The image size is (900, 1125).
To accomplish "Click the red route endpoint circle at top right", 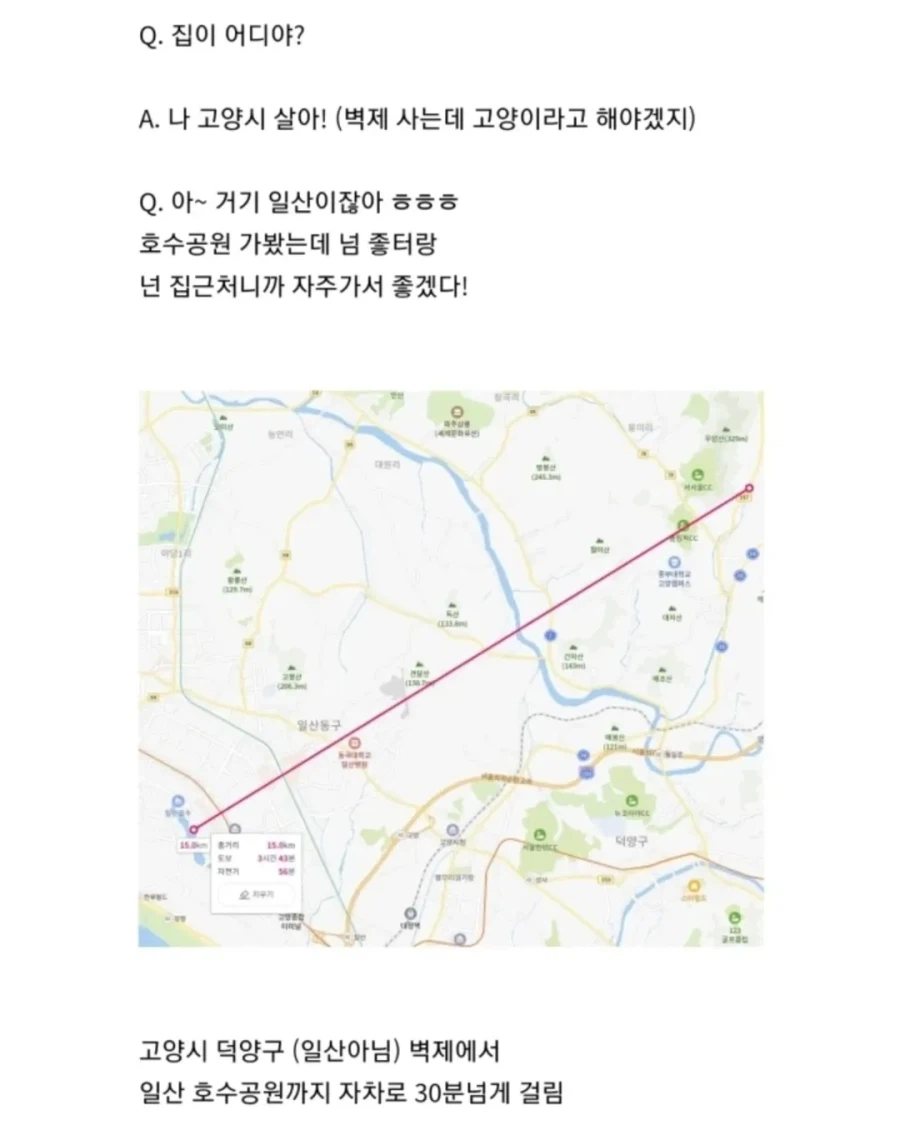I will click(x=749, y=488).
